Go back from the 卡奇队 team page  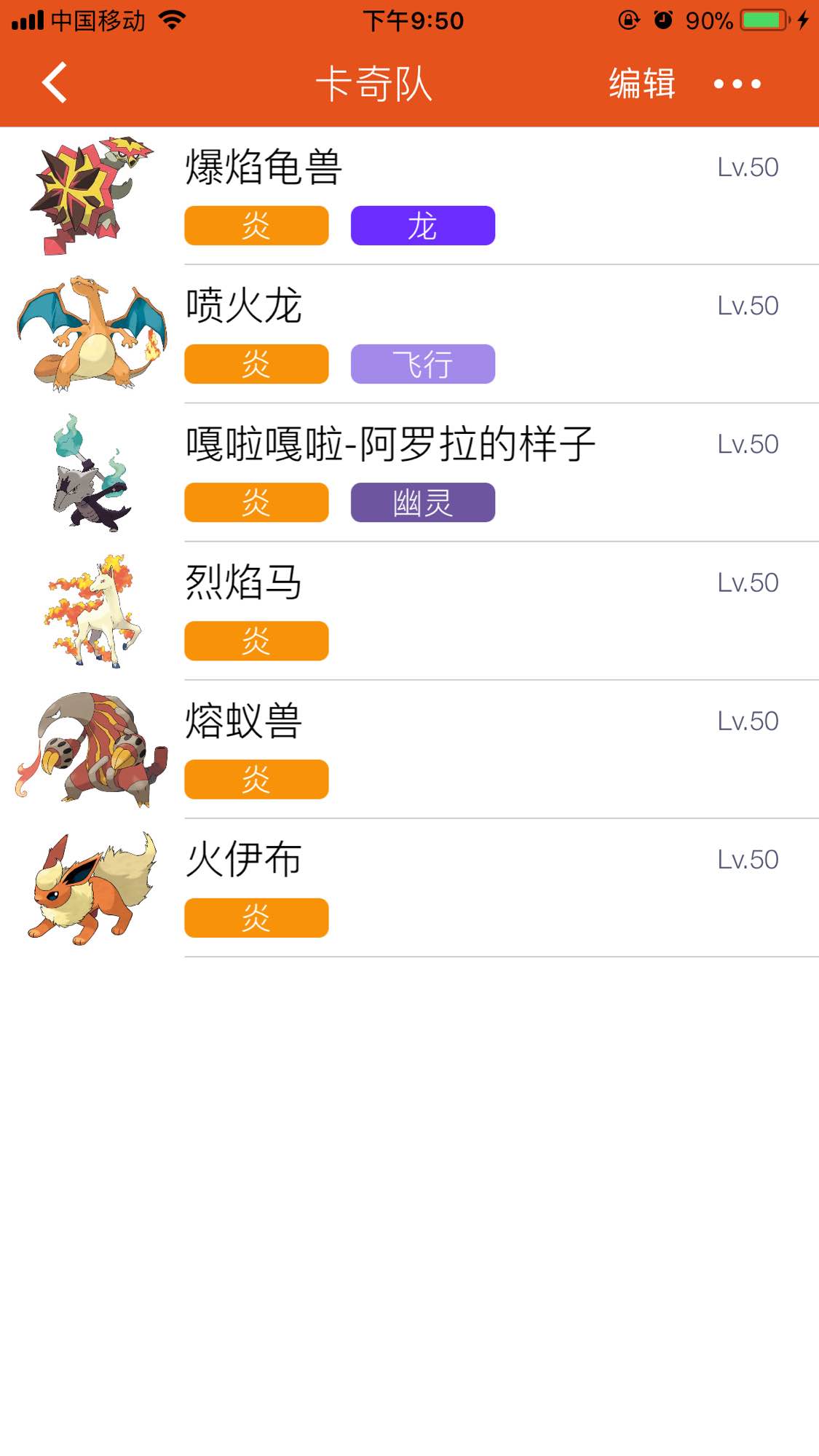pos(55,83)
